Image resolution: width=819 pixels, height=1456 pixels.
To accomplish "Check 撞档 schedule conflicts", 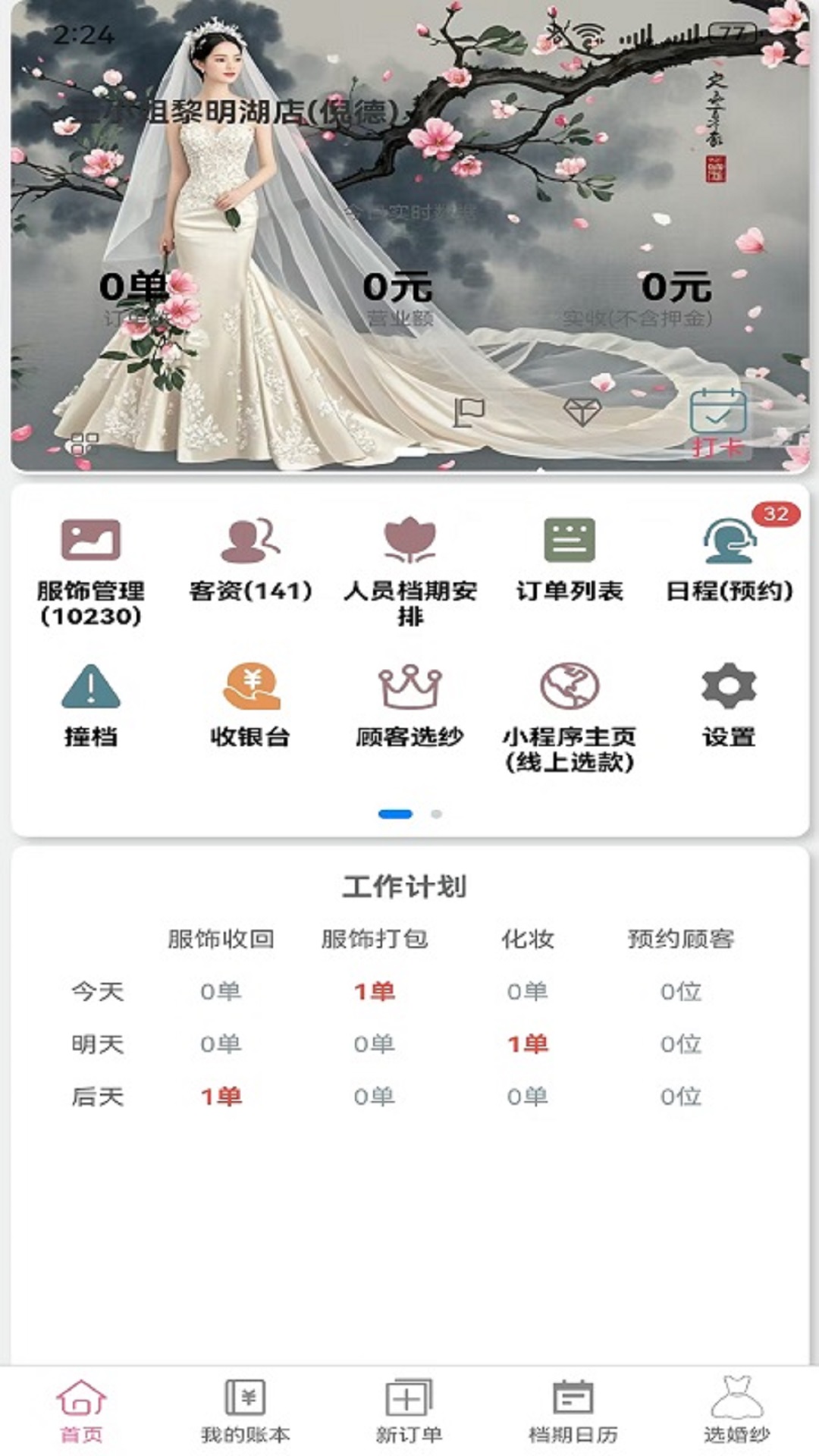I will point(91,705).
